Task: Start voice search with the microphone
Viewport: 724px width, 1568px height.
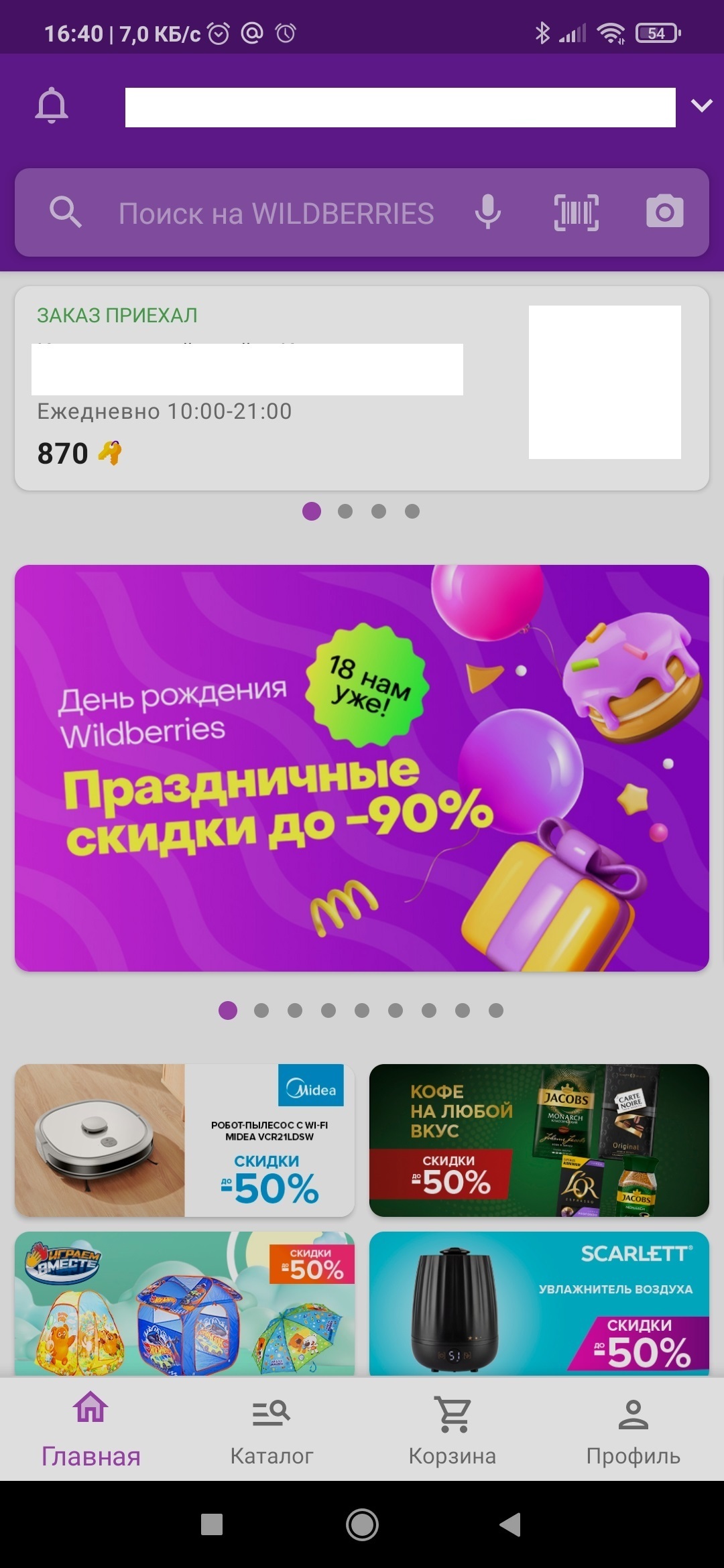Action: point(488,212)
